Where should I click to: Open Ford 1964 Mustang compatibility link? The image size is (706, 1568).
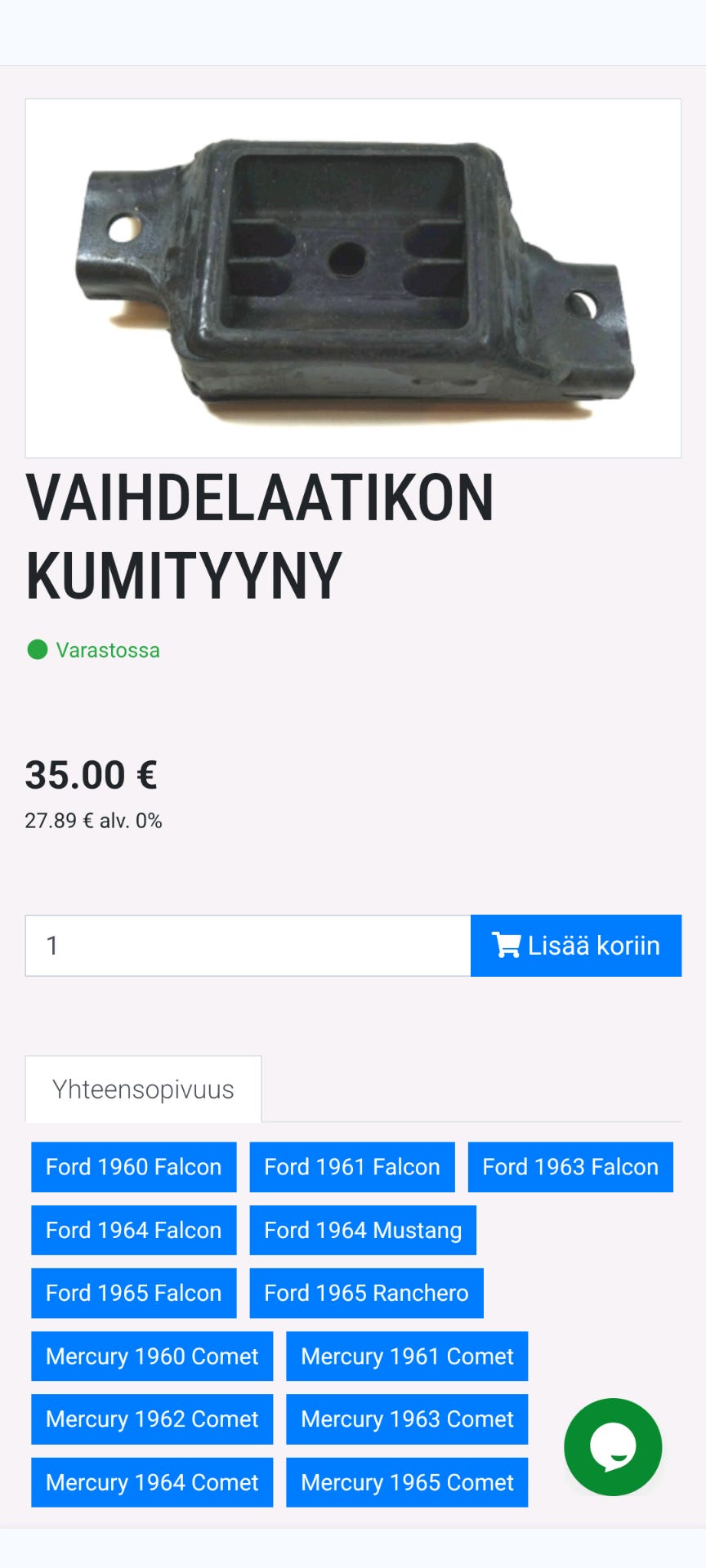pos(364,1230)
